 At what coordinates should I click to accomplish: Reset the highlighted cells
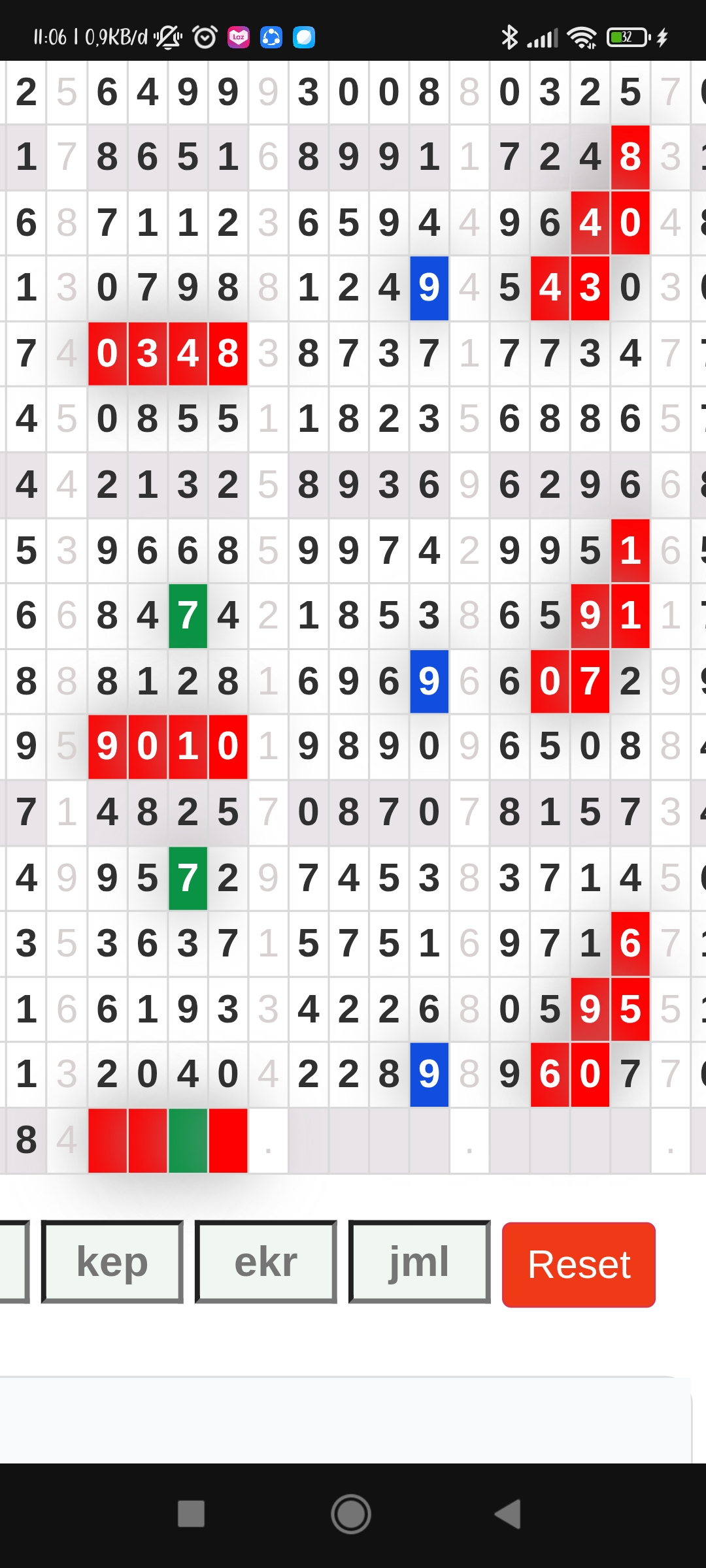[x=579, y=1265]
